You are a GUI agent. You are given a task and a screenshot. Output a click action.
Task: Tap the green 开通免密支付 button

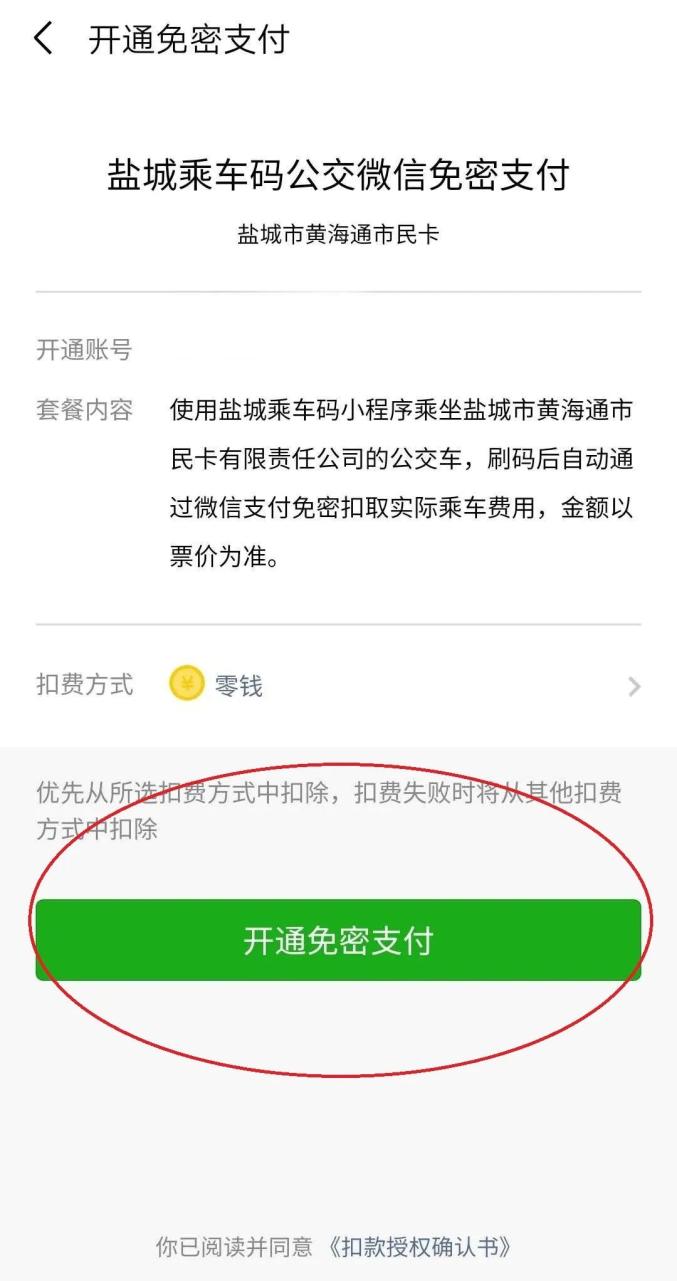[338, 940]
